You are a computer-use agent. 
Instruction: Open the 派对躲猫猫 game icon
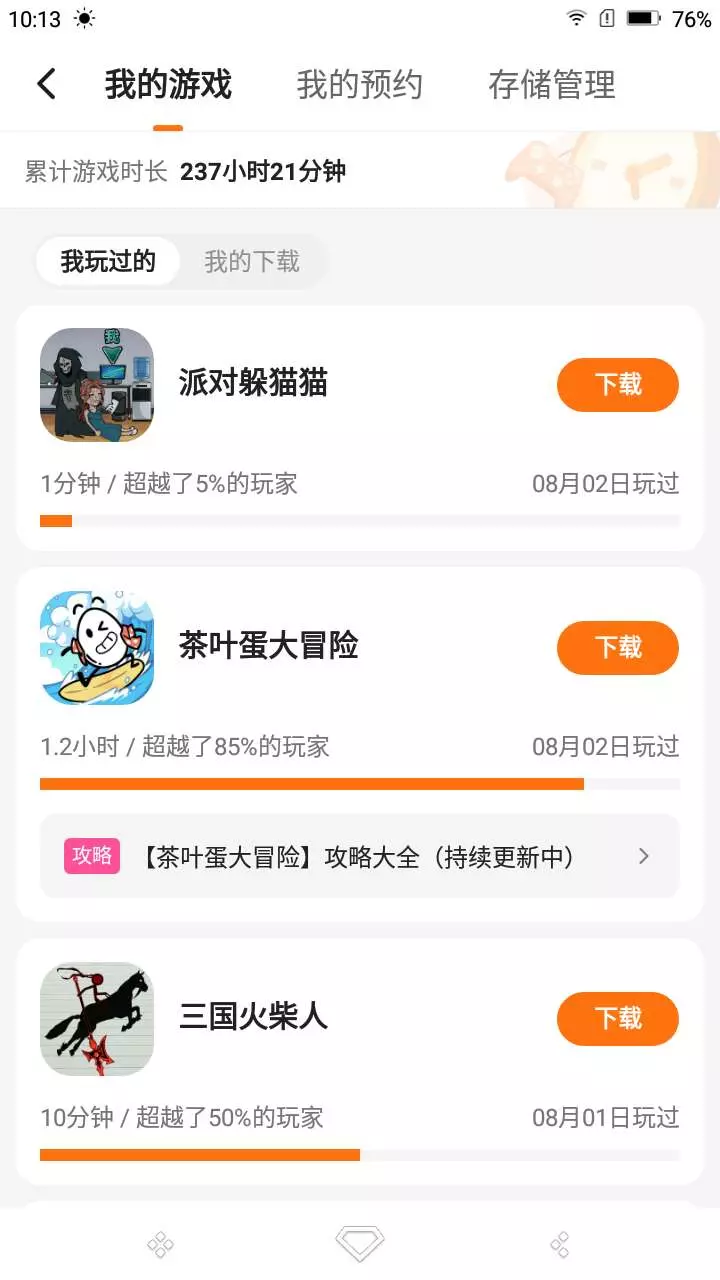pos(97,385)
